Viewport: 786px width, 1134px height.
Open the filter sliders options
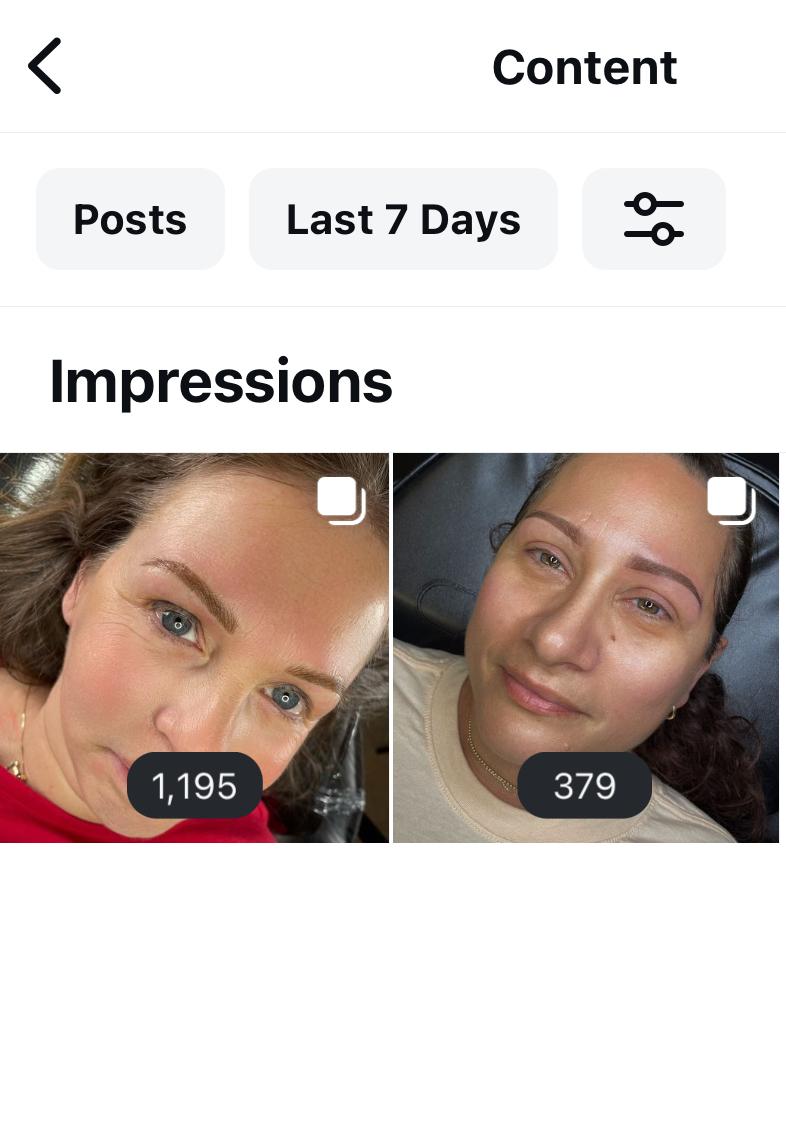(653, 219)
